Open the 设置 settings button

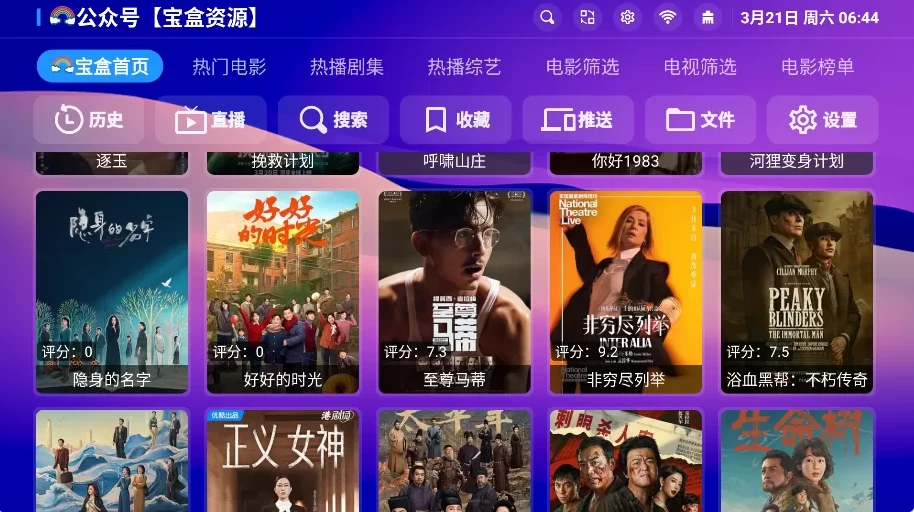coord(822,120)
